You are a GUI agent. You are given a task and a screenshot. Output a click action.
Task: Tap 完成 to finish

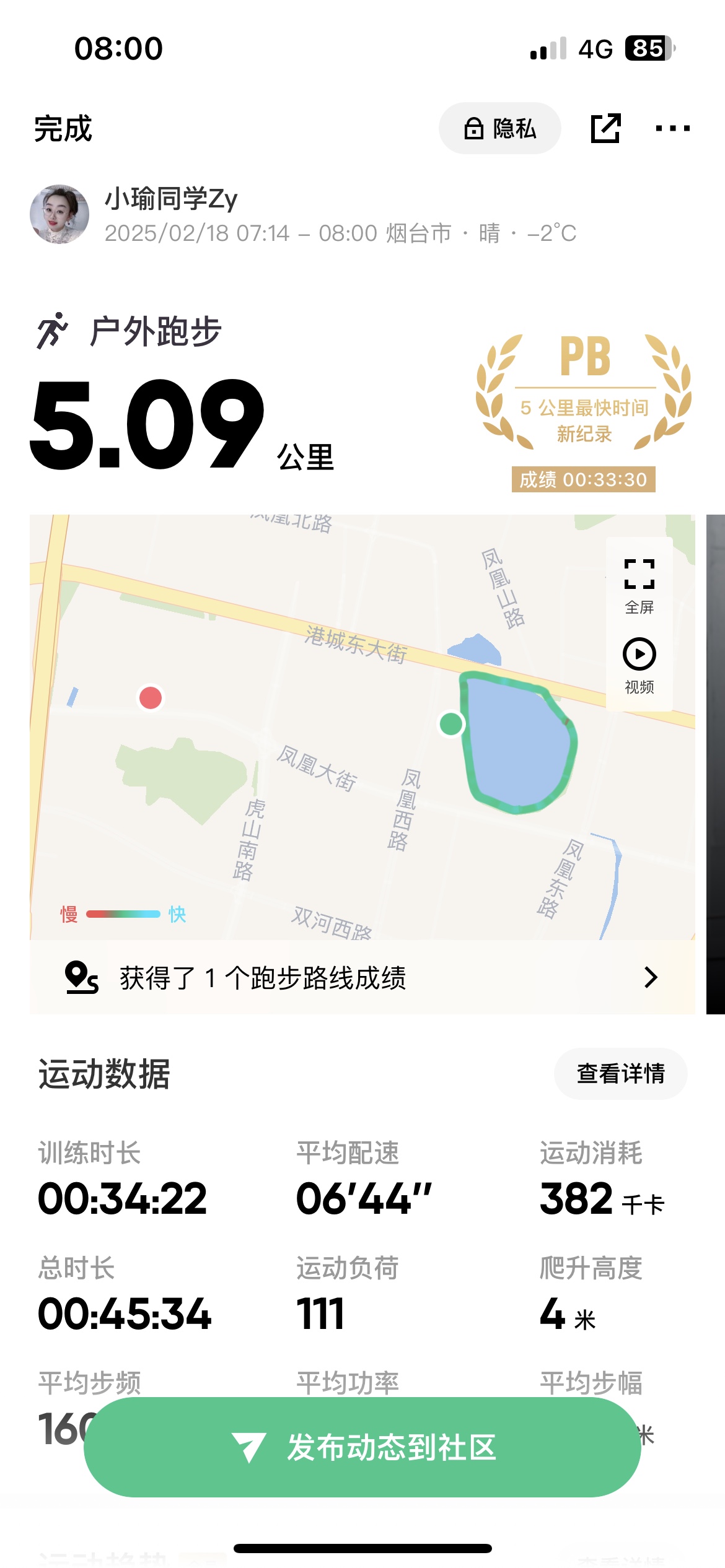pos(63,129)
